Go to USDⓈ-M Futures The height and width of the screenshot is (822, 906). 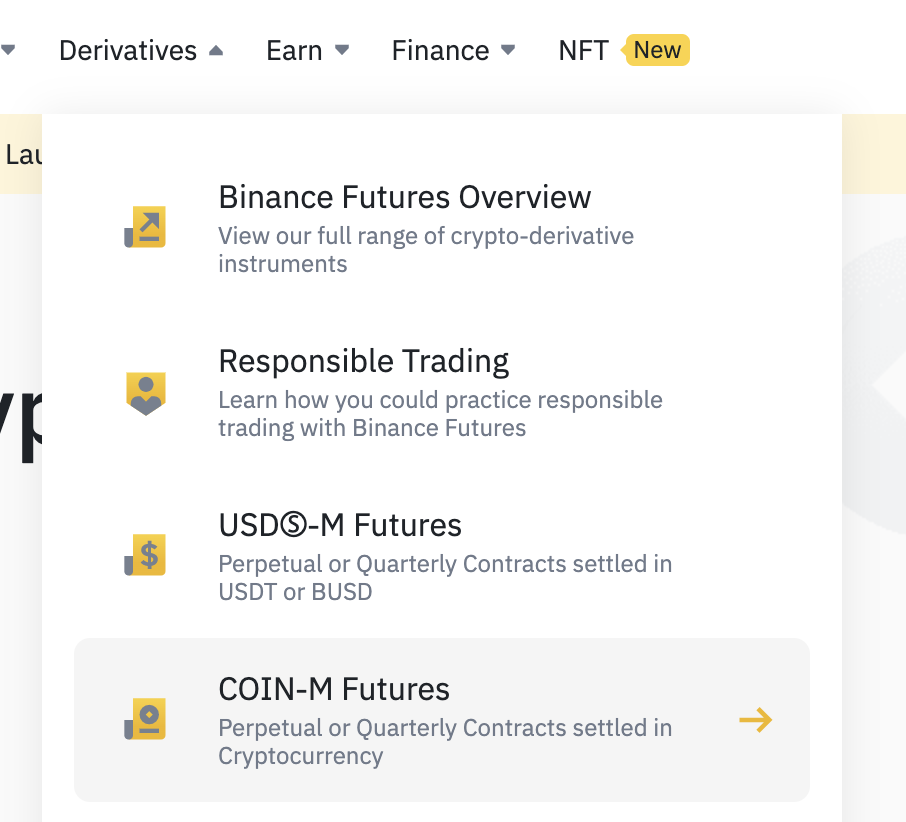click(442, 556)
